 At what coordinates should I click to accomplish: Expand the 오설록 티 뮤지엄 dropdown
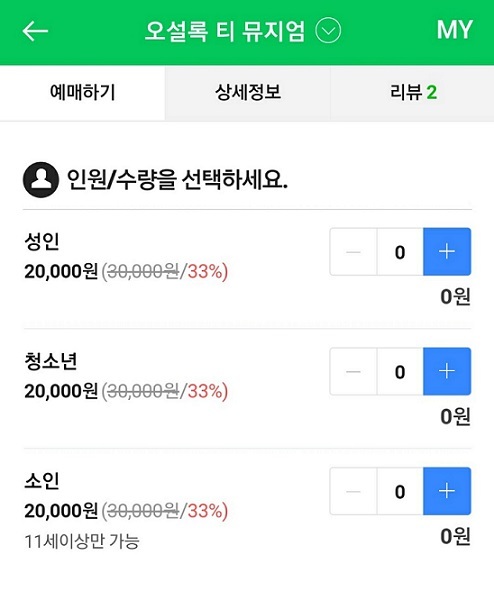[328, 31]
